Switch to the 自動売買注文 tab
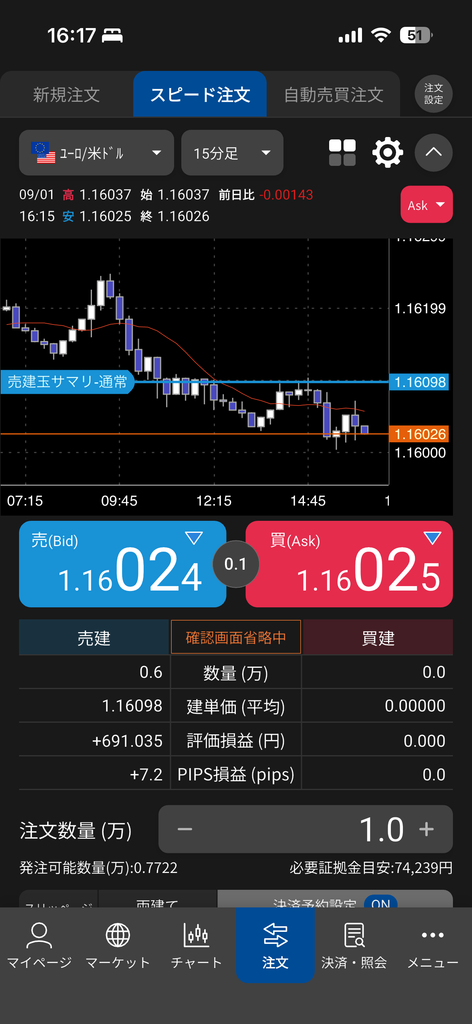Screen dimensions: 472x1024 coord(334,95)
